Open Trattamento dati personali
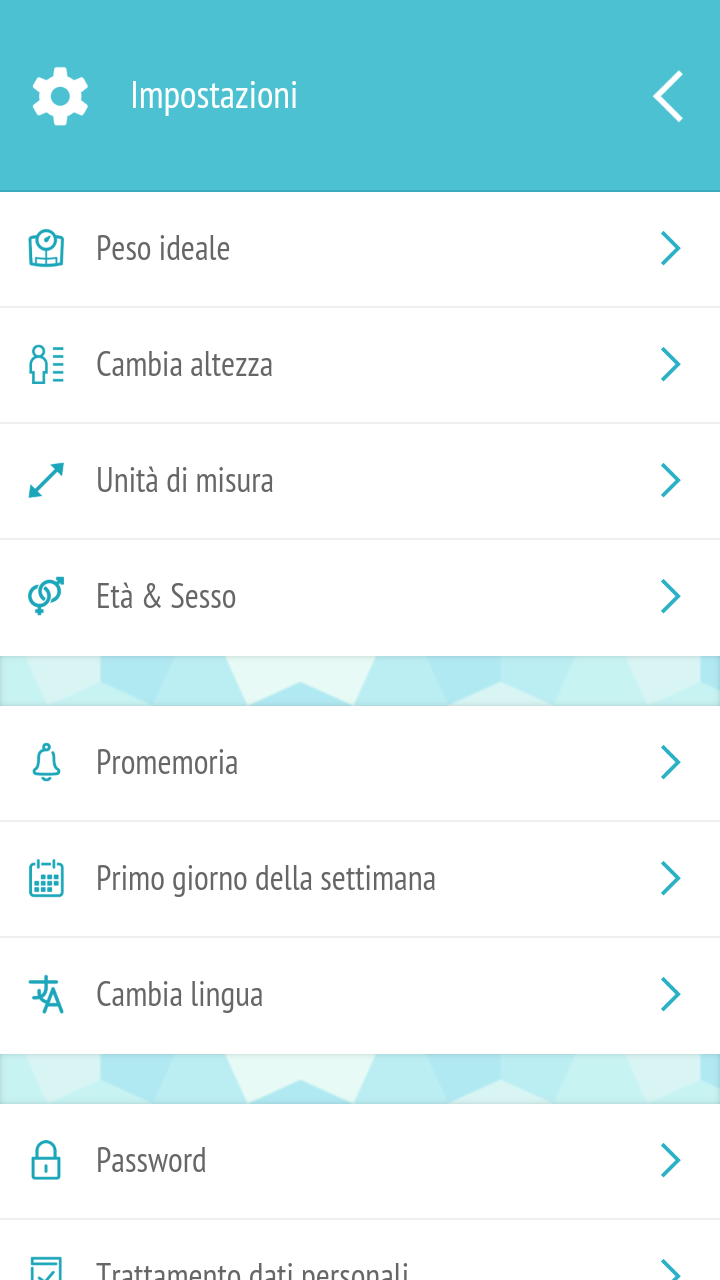The width and height of the screenshot is (720, 1280). [x=360, y=1250]
